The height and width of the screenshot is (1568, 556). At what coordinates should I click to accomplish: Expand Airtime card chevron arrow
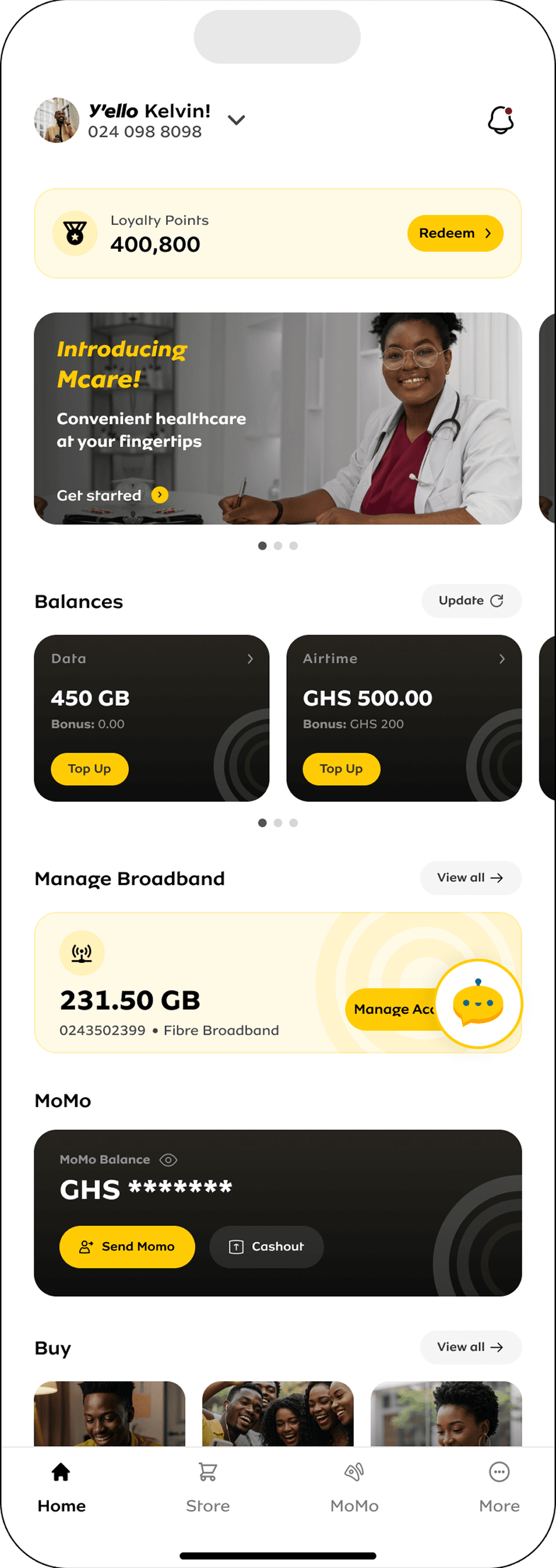click(501, 659)
